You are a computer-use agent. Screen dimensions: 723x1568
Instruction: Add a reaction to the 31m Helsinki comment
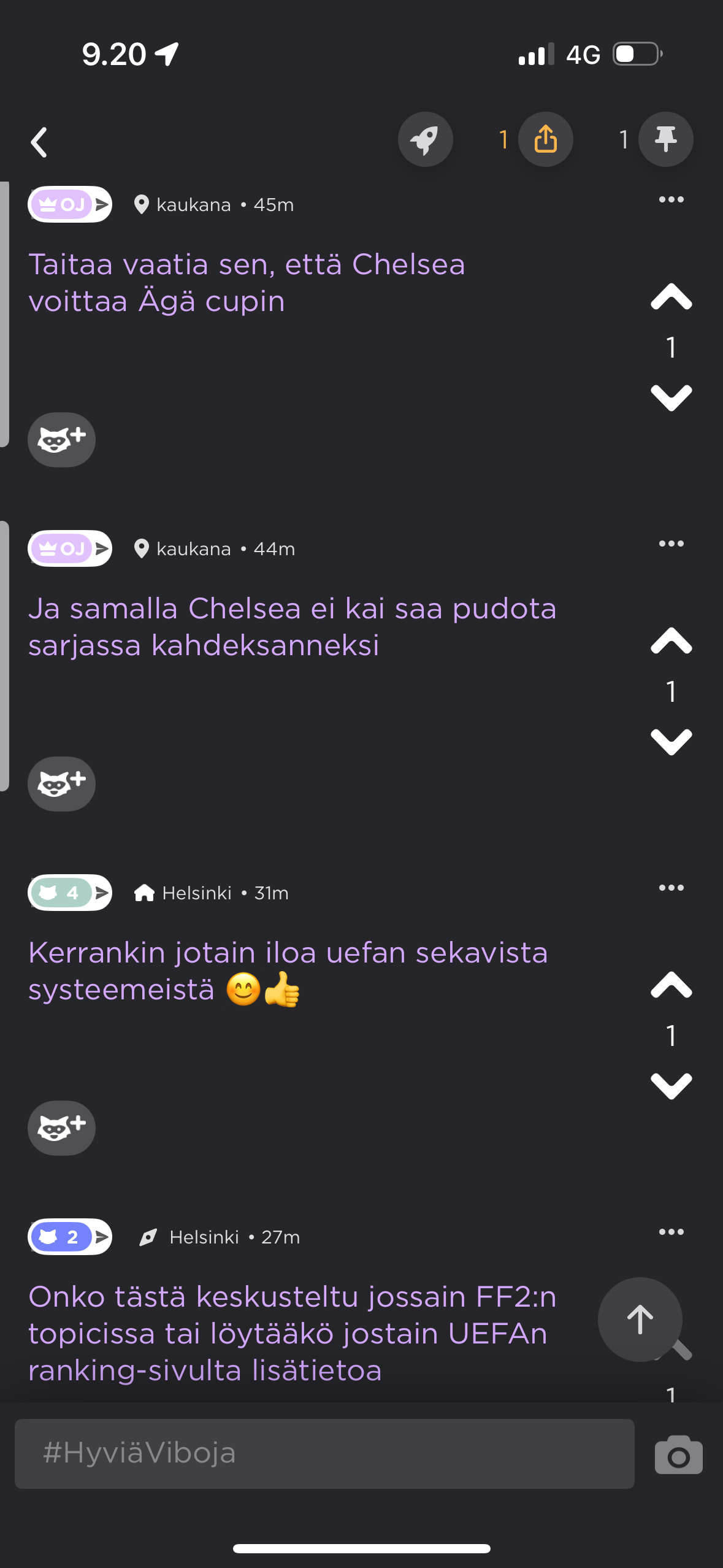pos(61,1128)
